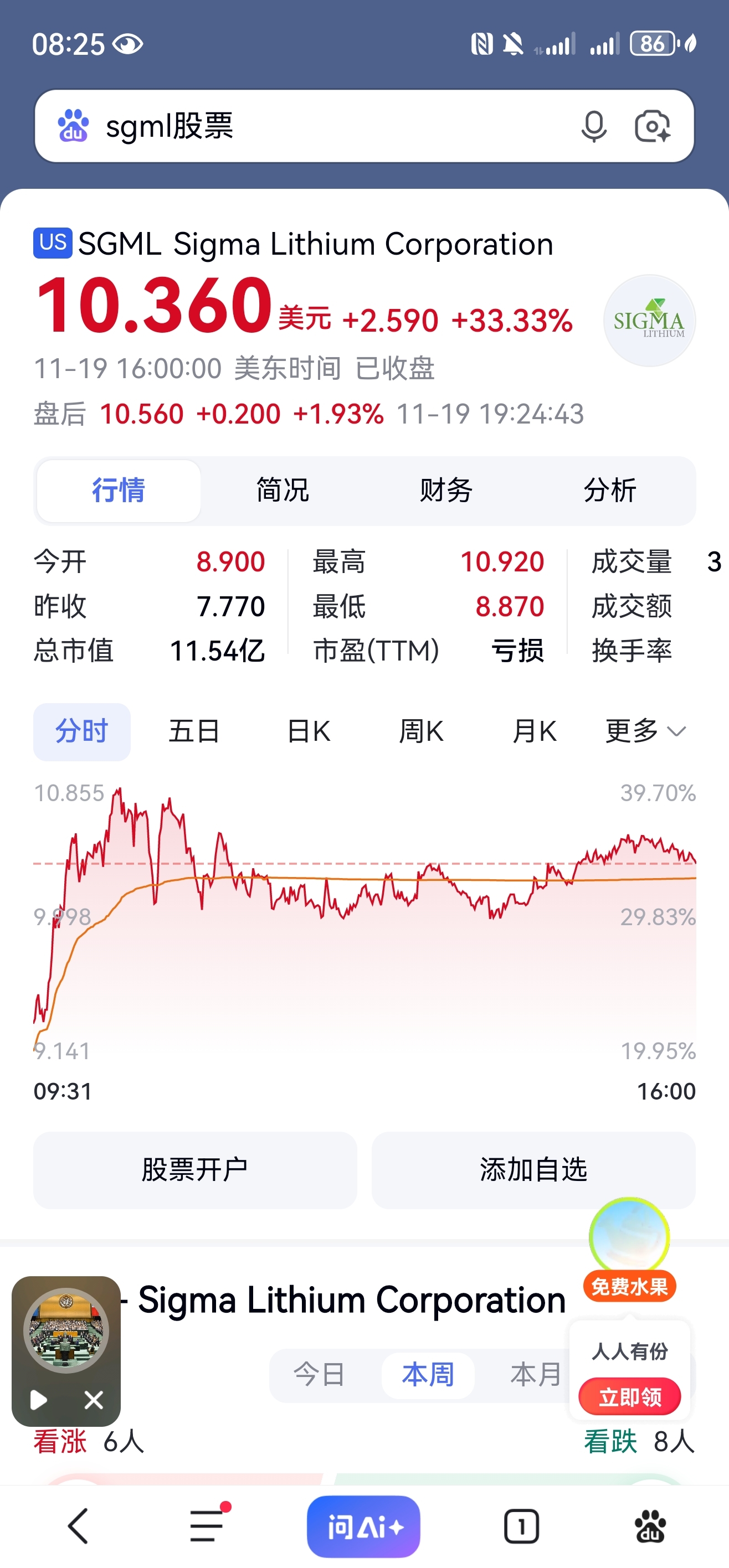Open camera image search
The height and width of the screenshot is (1568, 729).
tap(651, 127)
